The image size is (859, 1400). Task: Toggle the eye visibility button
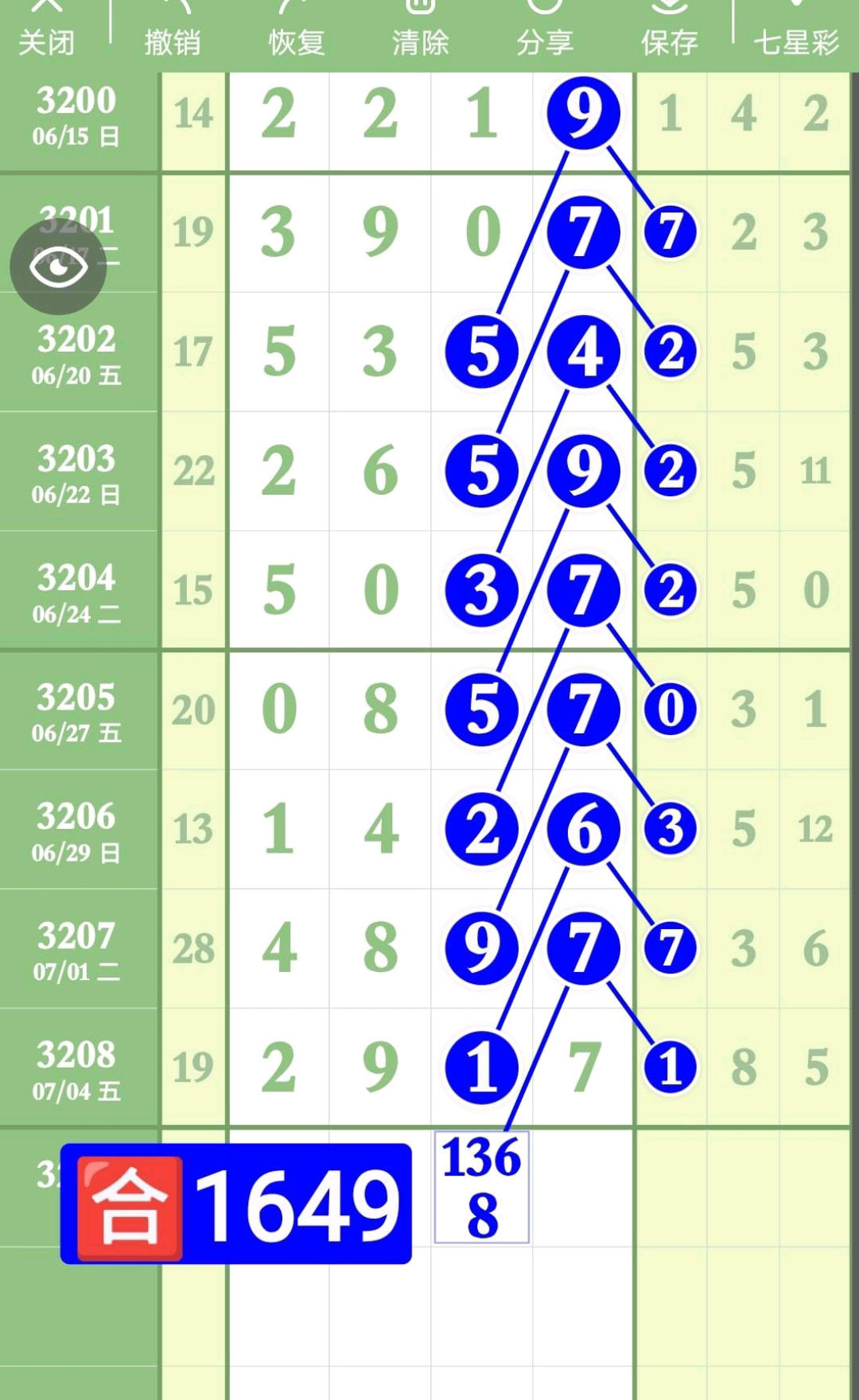pyautogui.click(x=58, y=267)
